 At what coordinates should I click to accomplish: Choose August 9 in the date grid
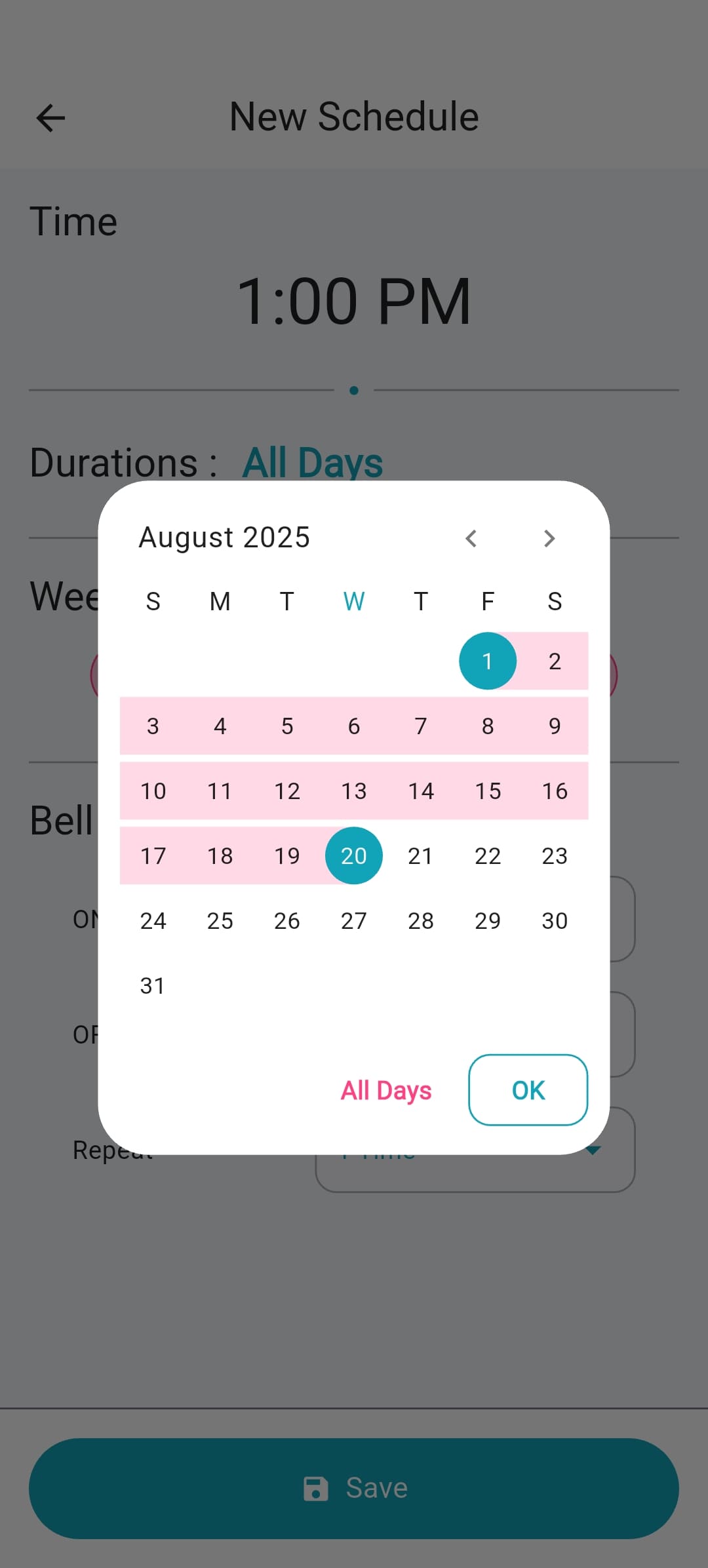[x=555, y=726]
